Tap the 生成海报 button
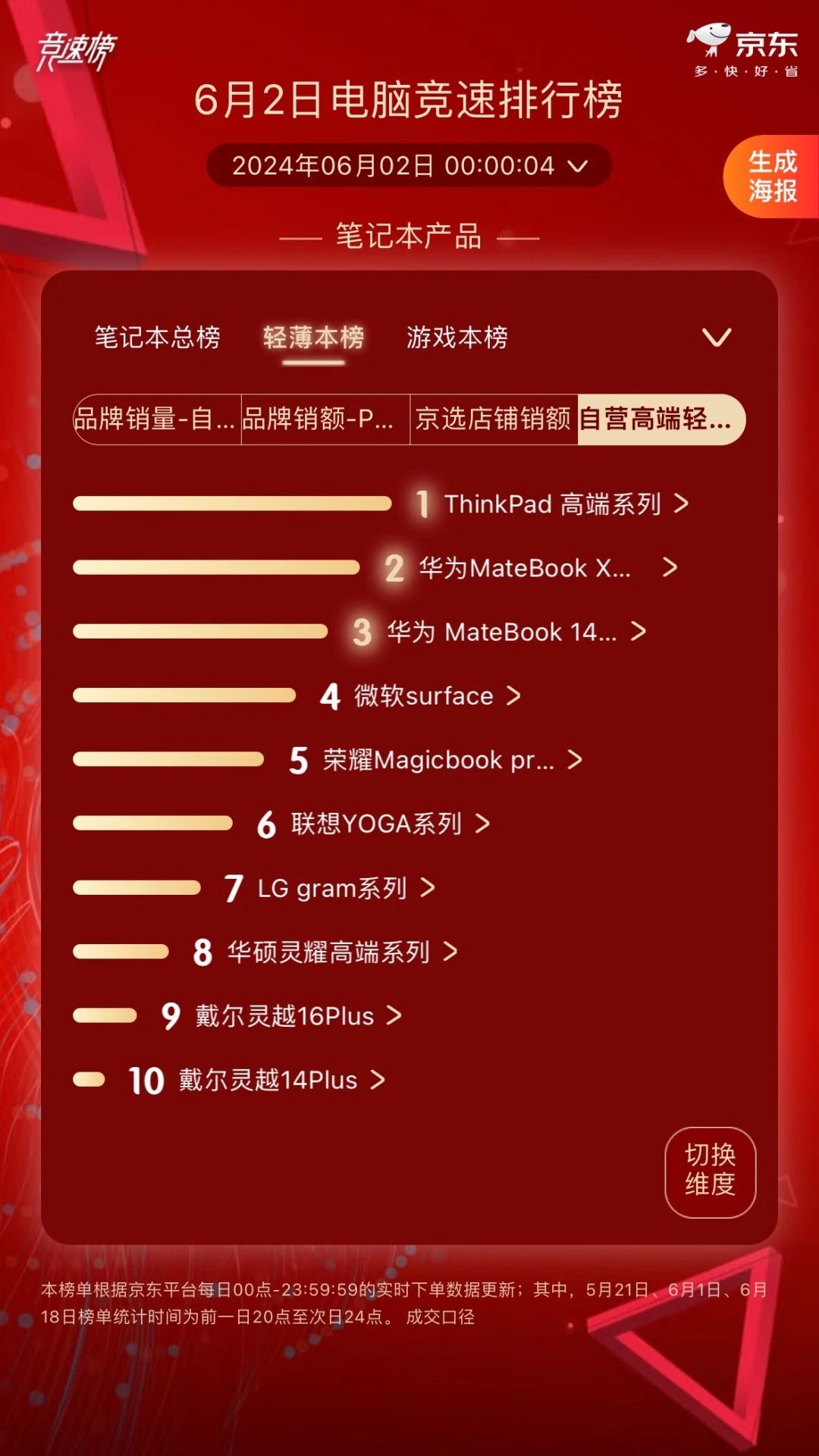The width and height of the screenshot is (819, 1456). tap(772, 177)
